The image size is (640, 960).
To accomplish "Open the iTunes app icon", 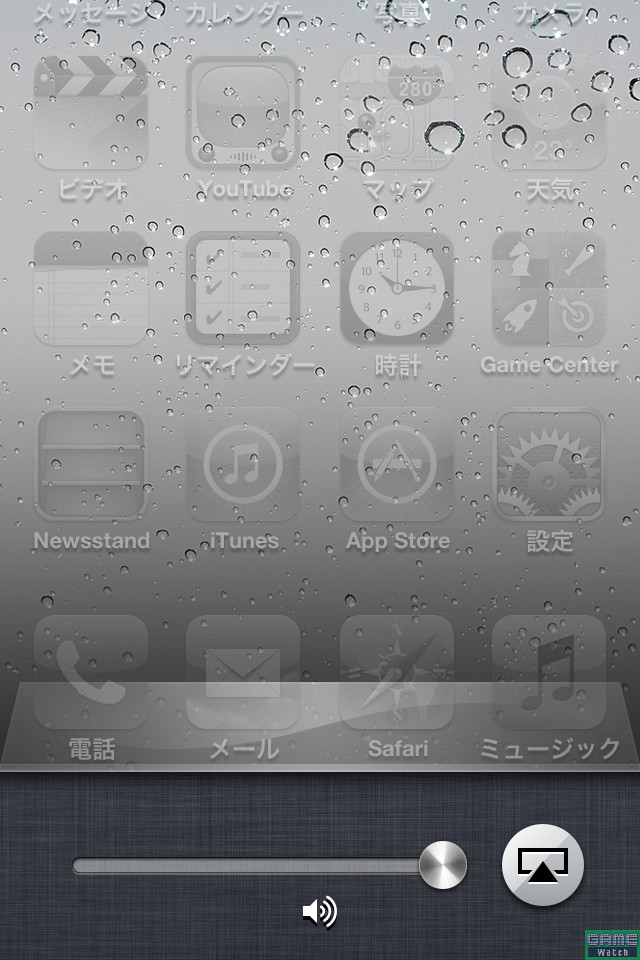I will click(x=243, y=465).
